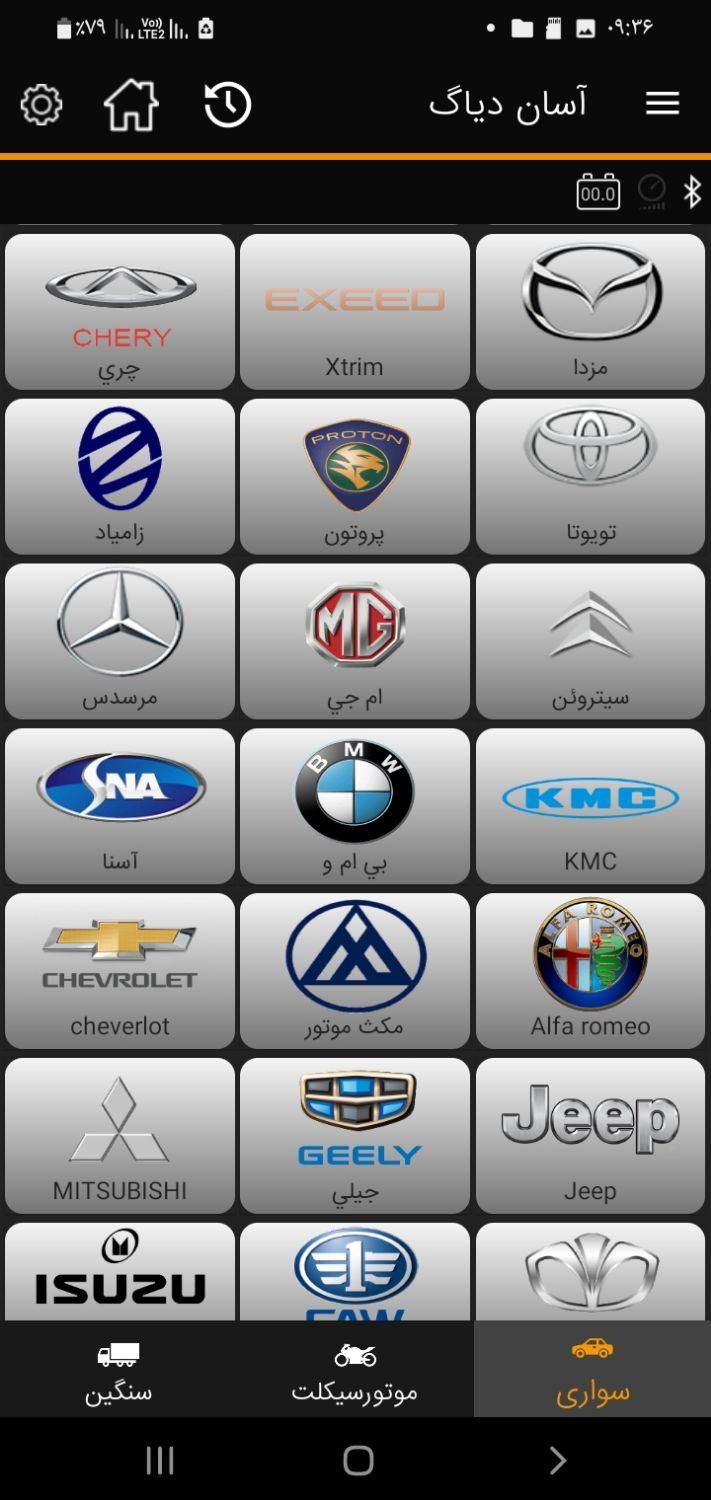Viewport: 711px width, 1500px height.
Task: Open the settings gear
Action: coord(41,104)
